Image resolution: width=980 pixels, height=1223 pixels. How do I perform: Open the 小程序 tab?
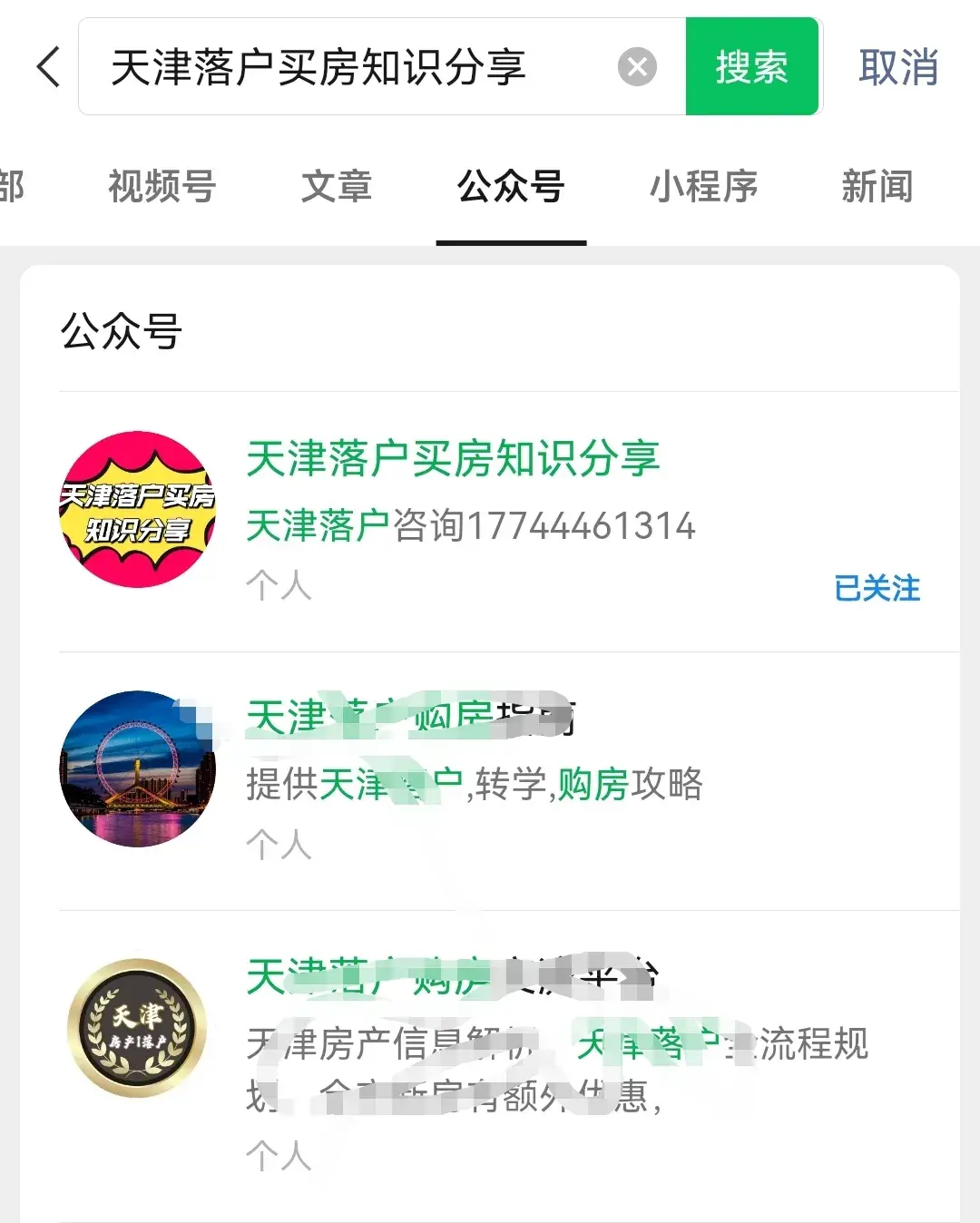(703, 187)
